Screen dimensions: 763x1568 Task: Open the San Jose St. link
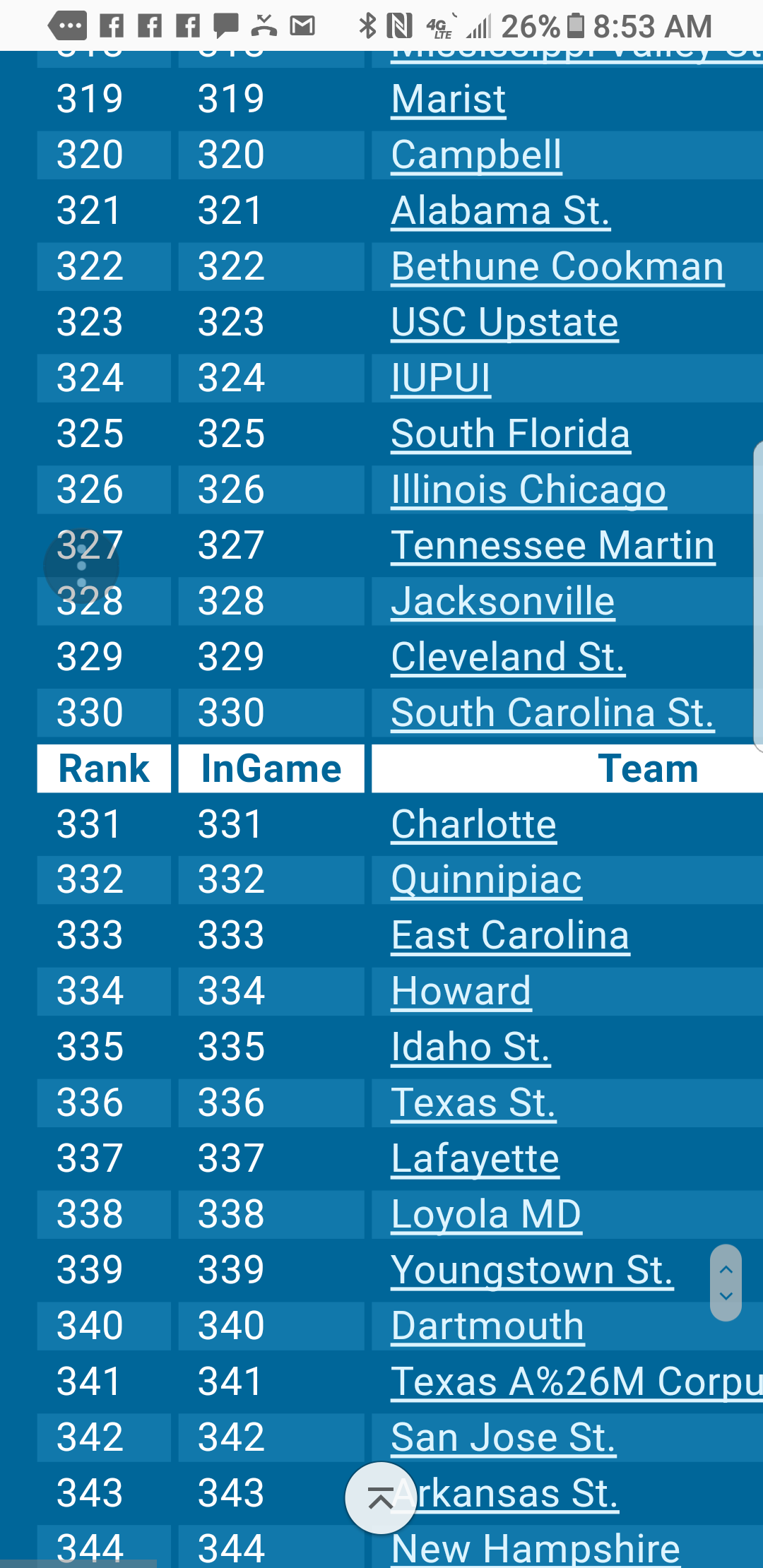(x=504, y=1437)
